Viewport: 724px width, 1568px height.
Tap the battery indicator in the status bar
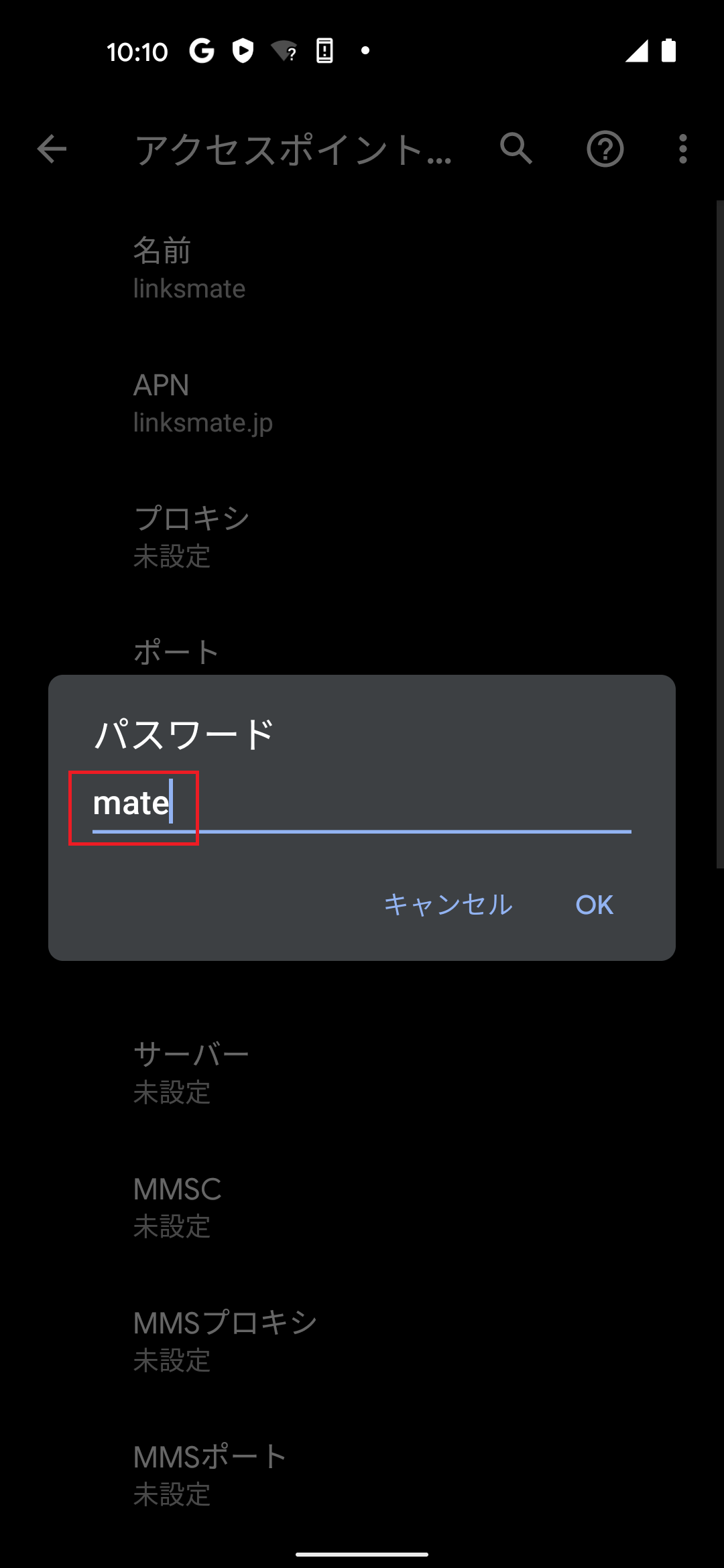point(668,52)
